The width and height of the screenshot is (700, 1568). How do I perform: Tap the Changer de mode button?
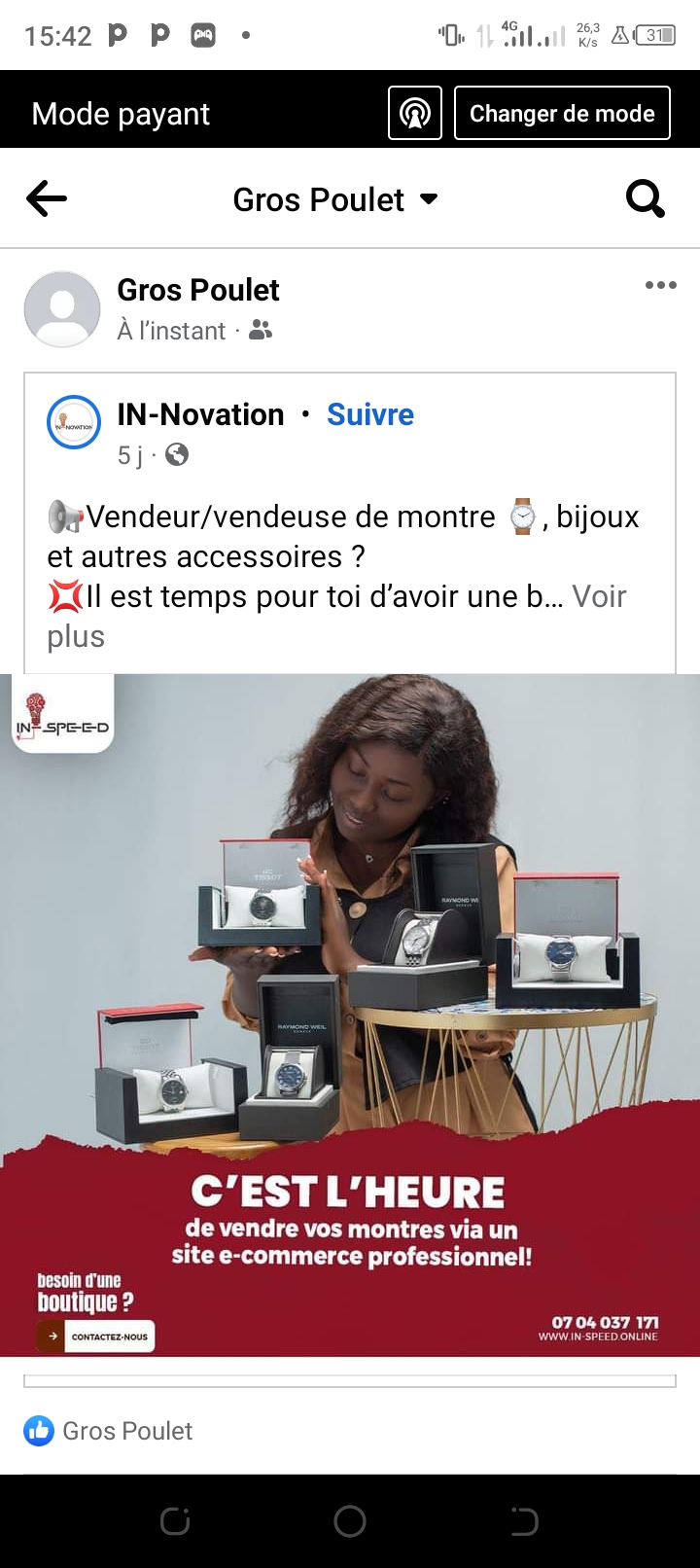(562, 114)
